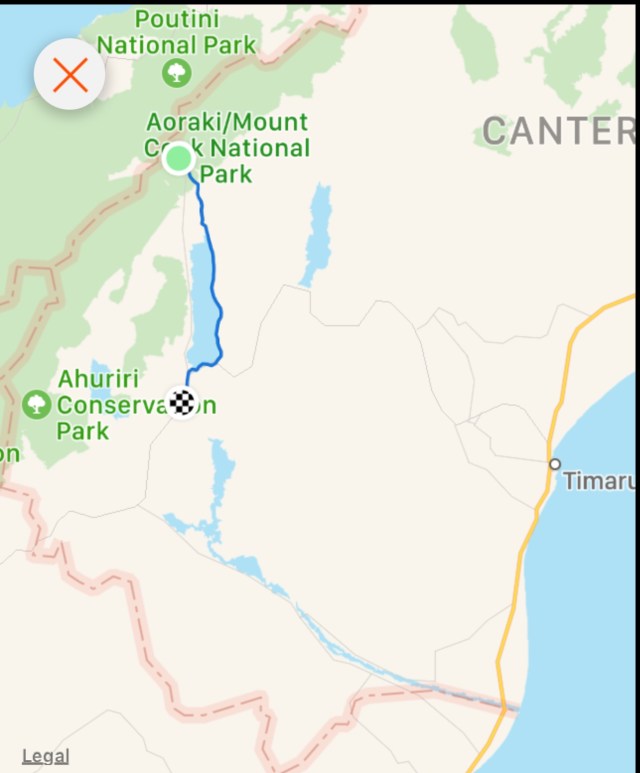Viewport: 640px width, 773px height.
Task: Select the Ahuriri Conservation Park tree icon
Action: click(x=36, y=405)
